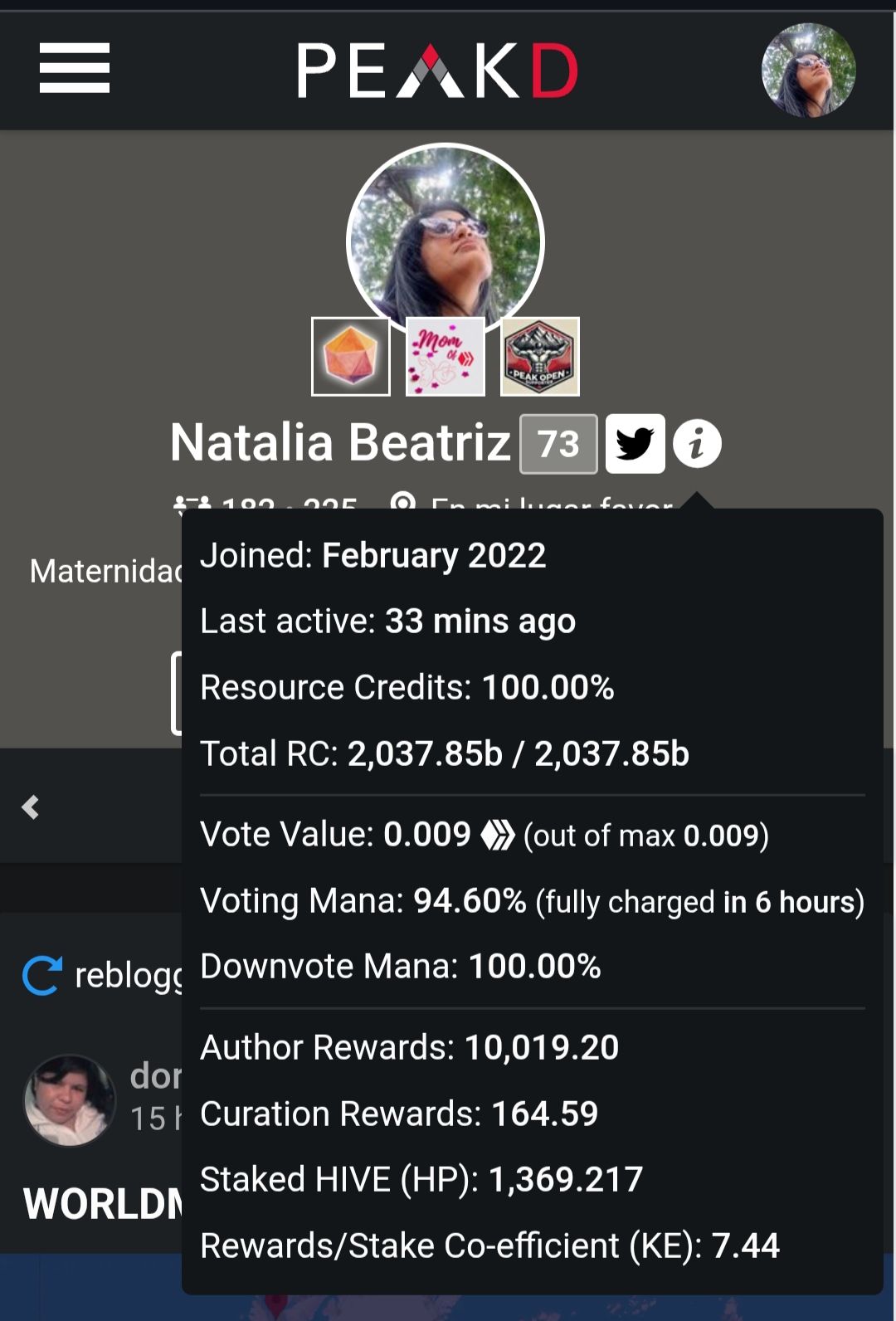View the orange gem badge
This screenshot has width=896, height=1321.
tap(350, 357)
